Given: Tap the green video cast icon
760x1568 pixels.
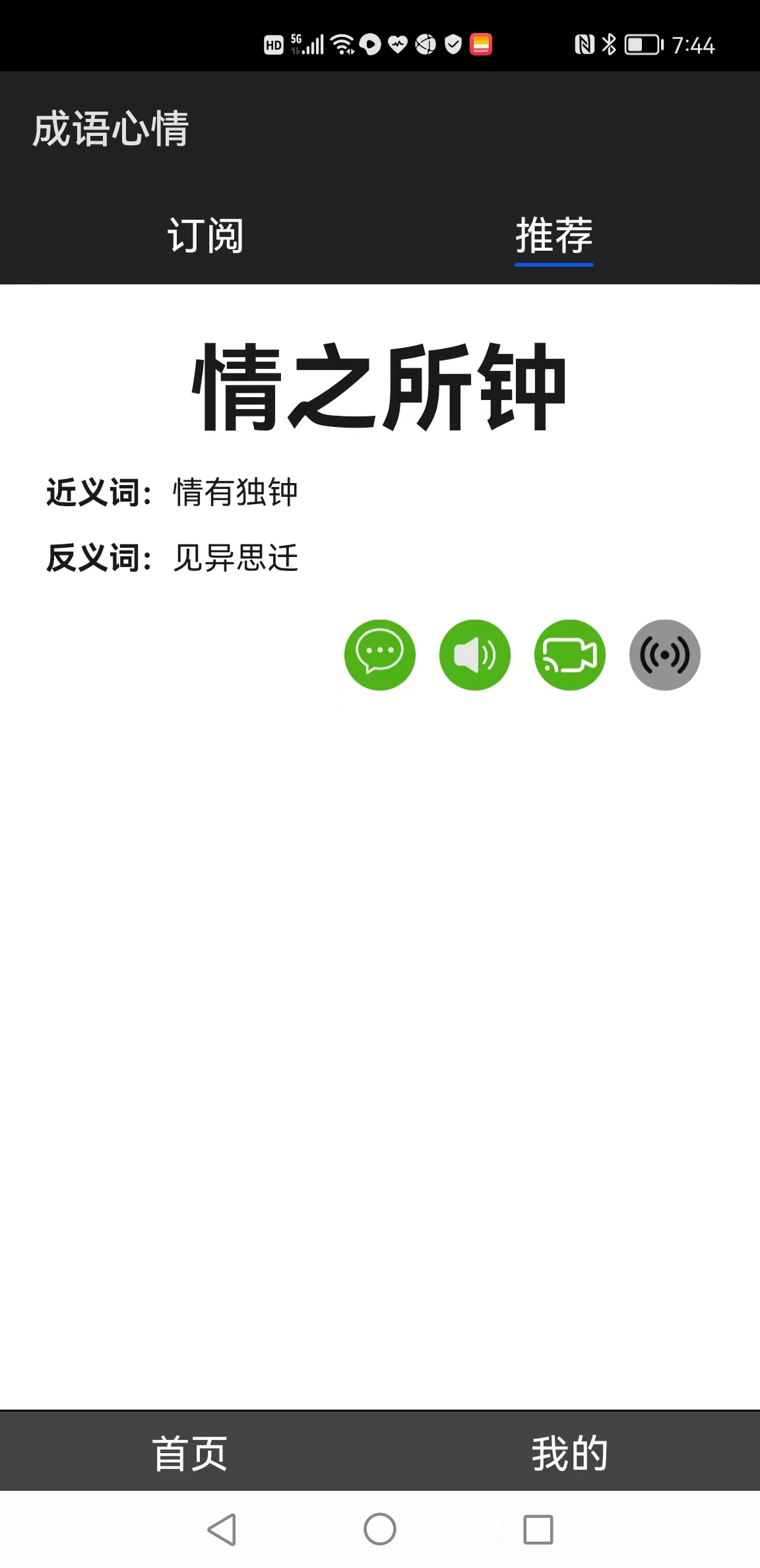Looking at the screenshot, I should (x=570, y=655).
